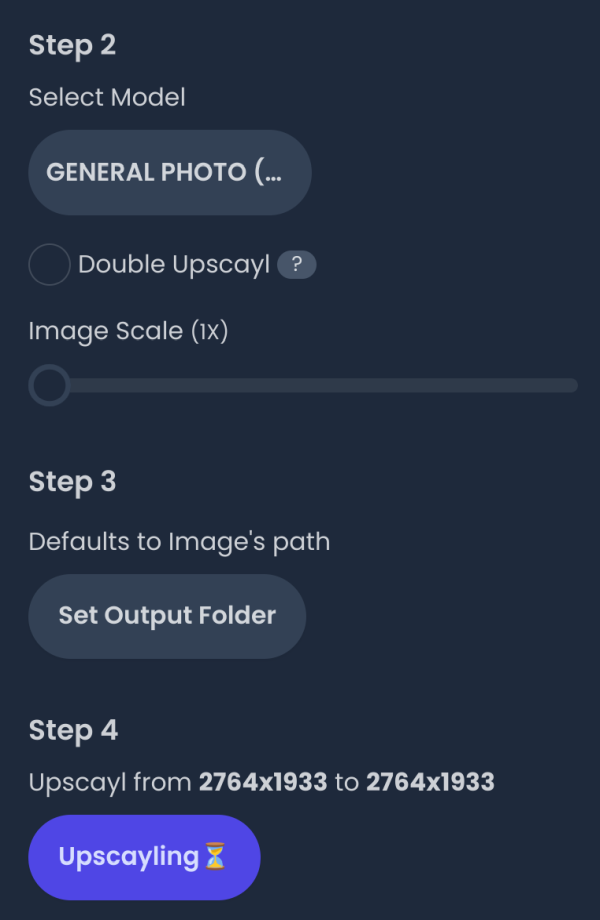
Task: Show the Double Upscayl help tooltip
Action: tap(296, 265)
